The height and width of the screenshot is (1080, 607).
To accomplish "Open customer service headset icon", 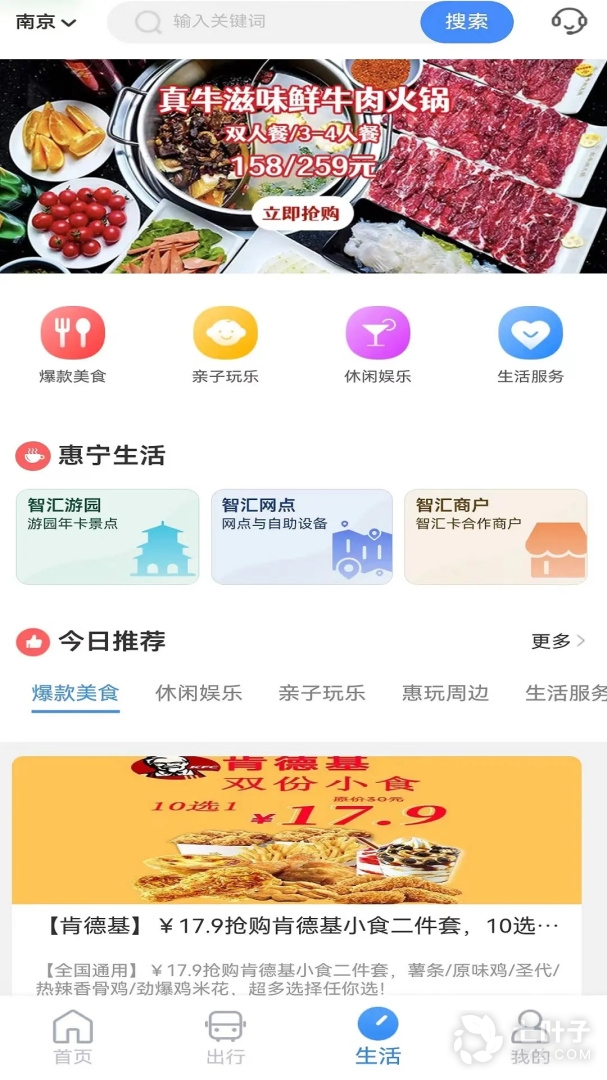I will 569,22.
